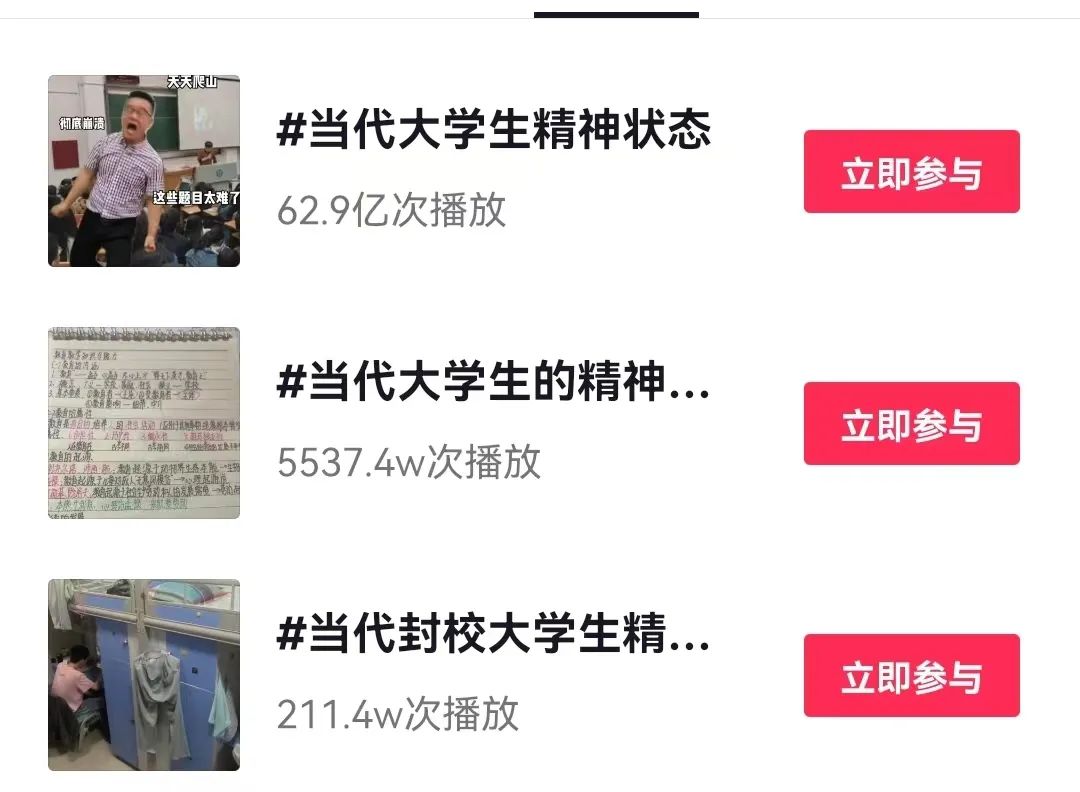Tap 立即参与 for #当代封校大学生精 topic
Image resolution: width=1080 pixels, height=792 pixels.
point(911,676)
